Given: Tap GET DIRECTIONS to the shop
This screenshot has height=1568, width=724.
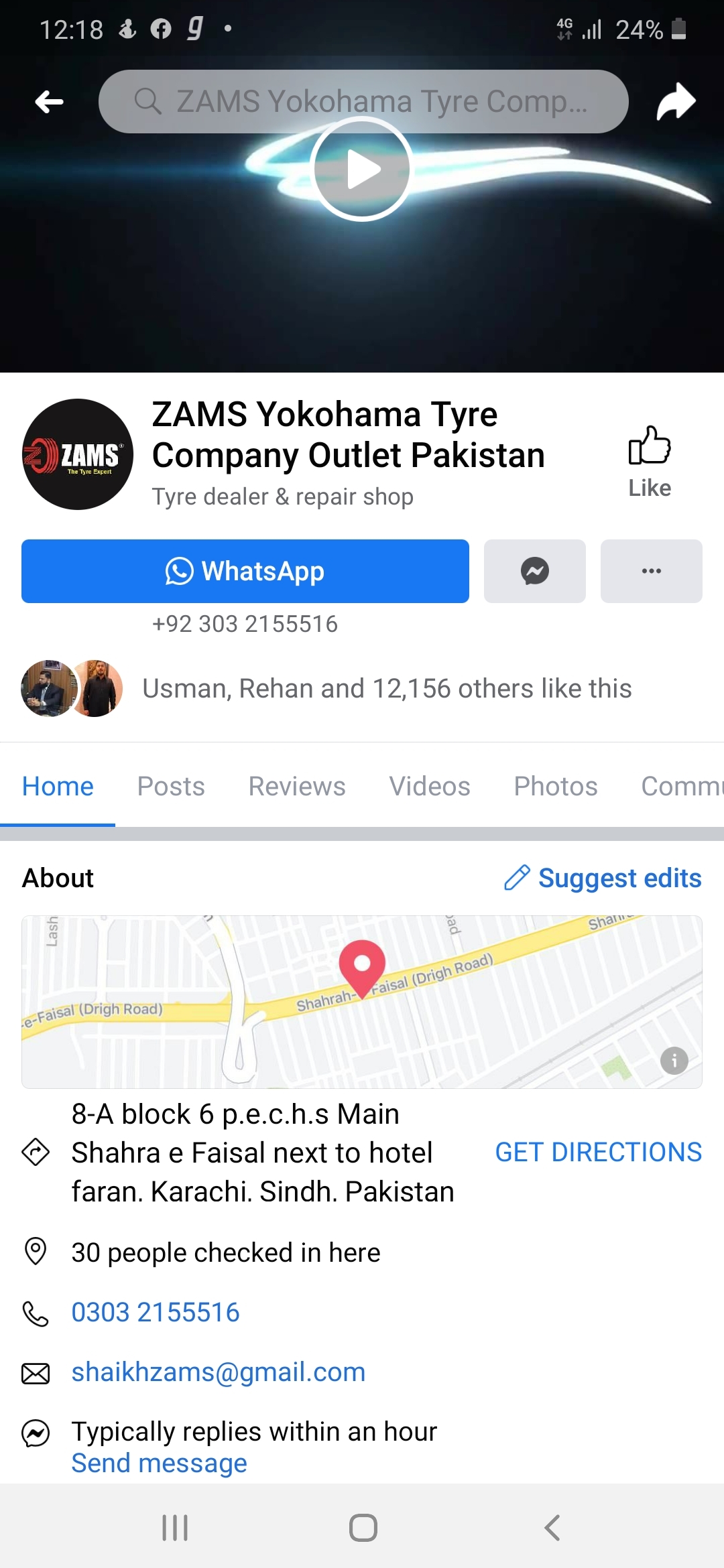Looking at the screenshot, I should 599,1152.
